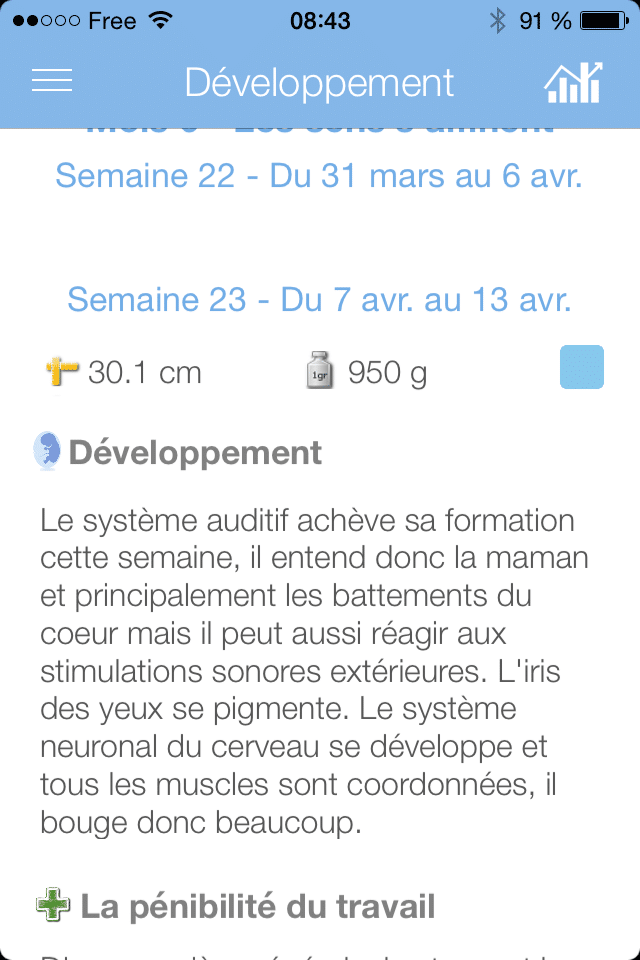Screen dimensions: 640x960
Task: Open the hamburger drawer menu
Action: pos(52,82)
